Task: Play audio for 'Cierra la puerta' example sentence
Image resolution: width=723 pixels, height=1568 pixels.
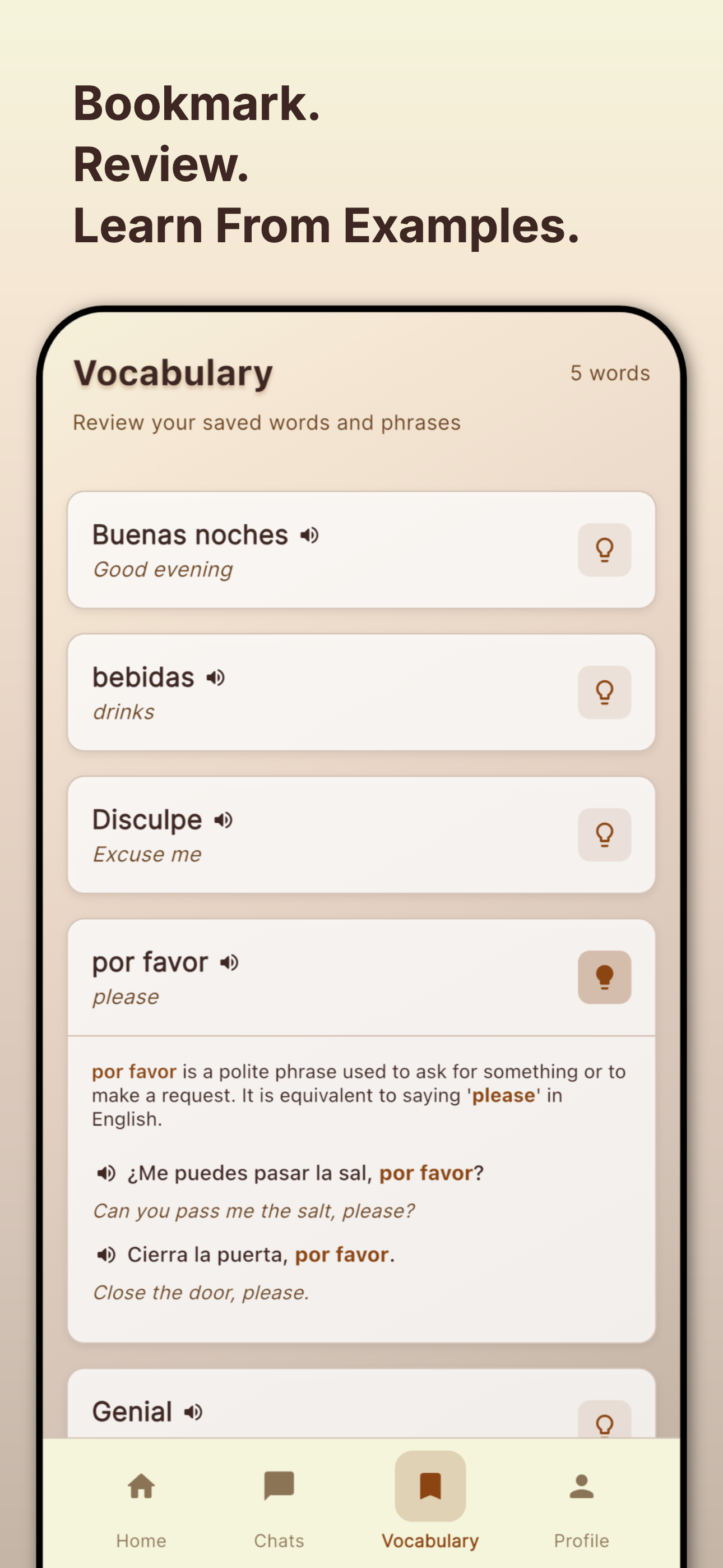Action: tap(107, 1254)
